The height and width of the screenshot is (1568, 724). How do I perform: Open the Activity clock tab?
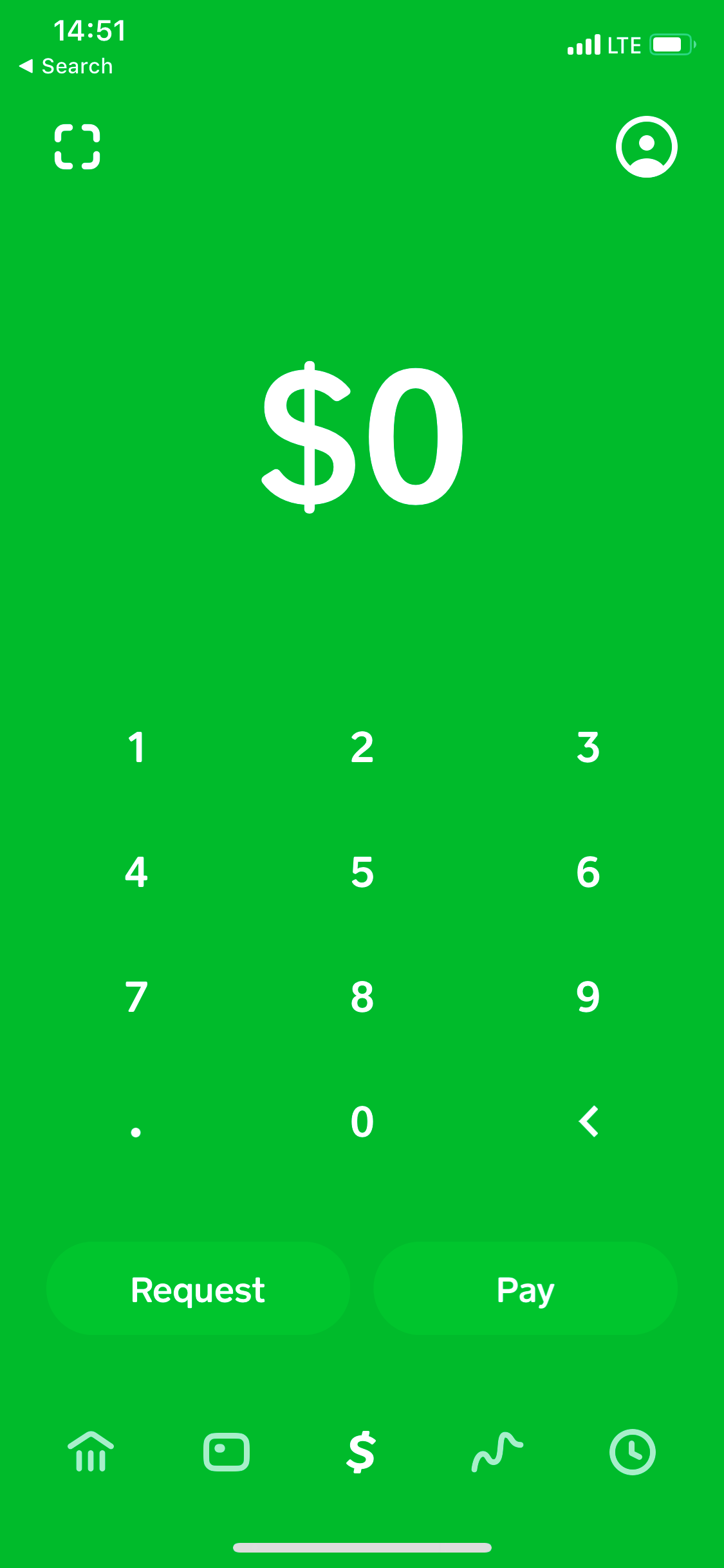point(633,1452)
